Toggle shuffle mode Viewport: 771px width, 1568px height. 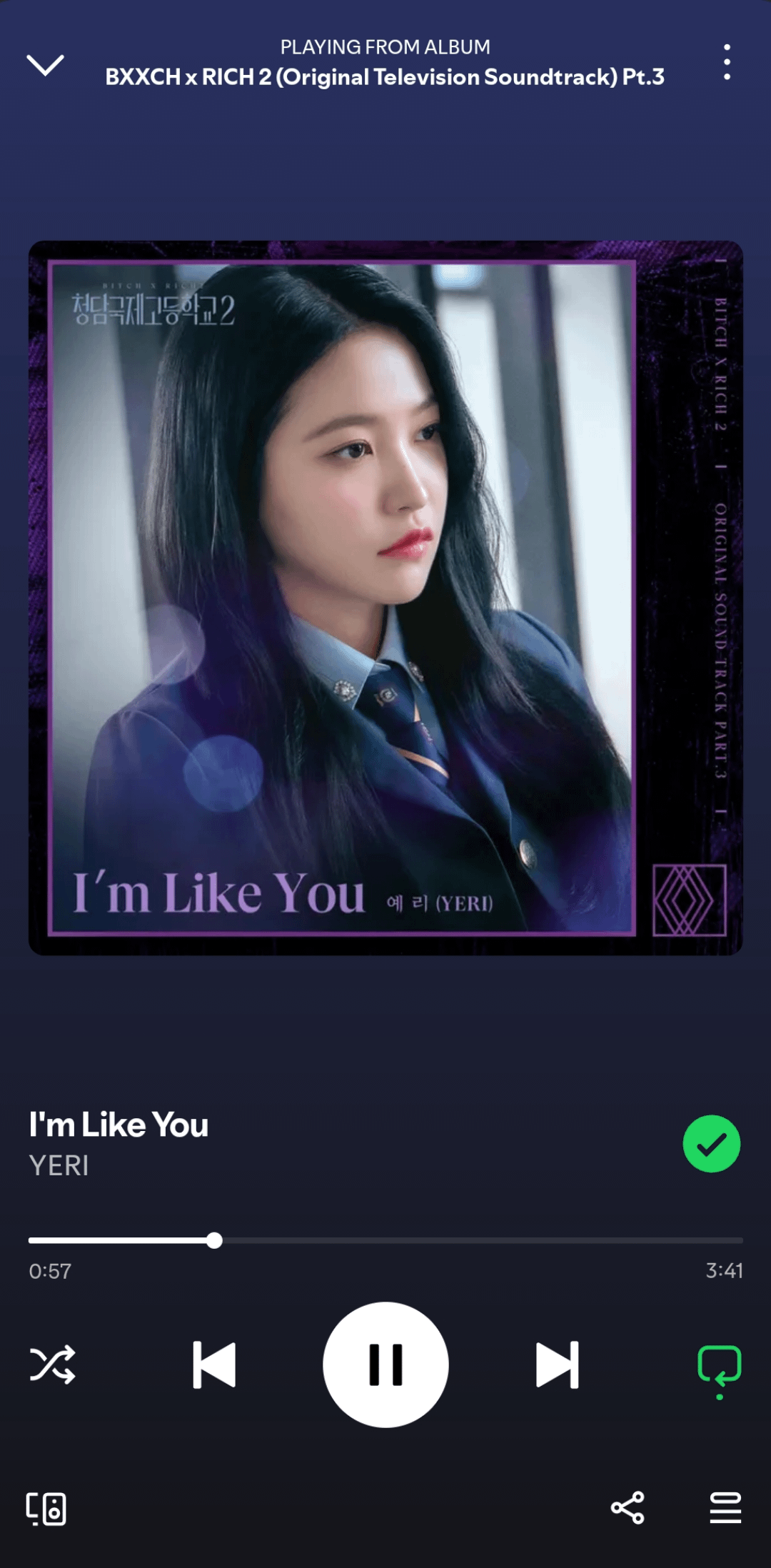[52, 1365]
